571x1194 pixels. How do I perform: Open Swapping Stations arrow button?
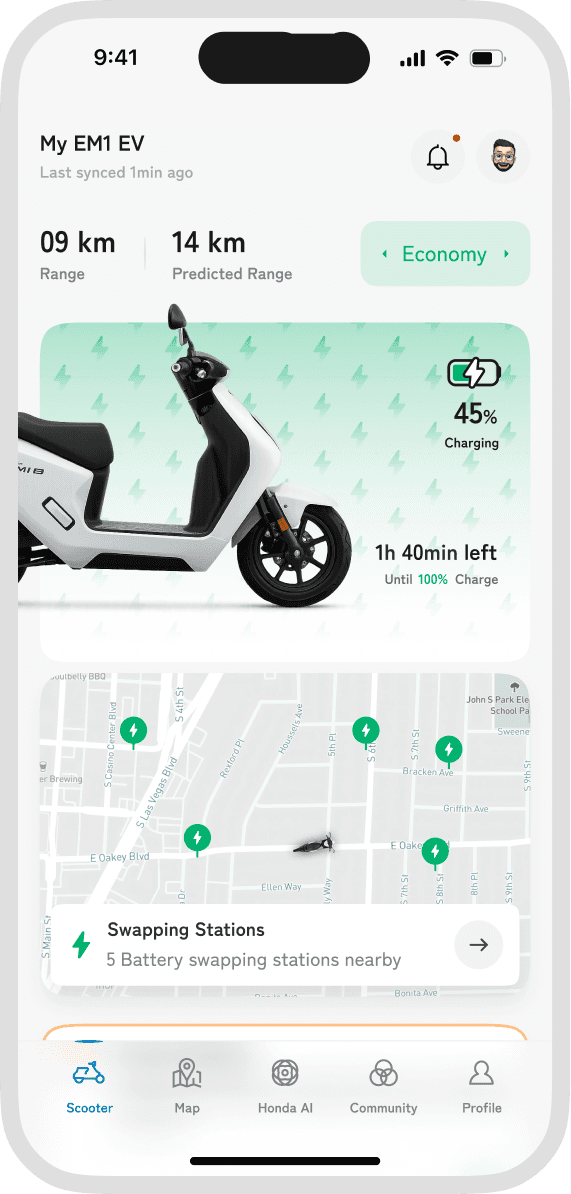pyautogui.click(x=478, y=945)
